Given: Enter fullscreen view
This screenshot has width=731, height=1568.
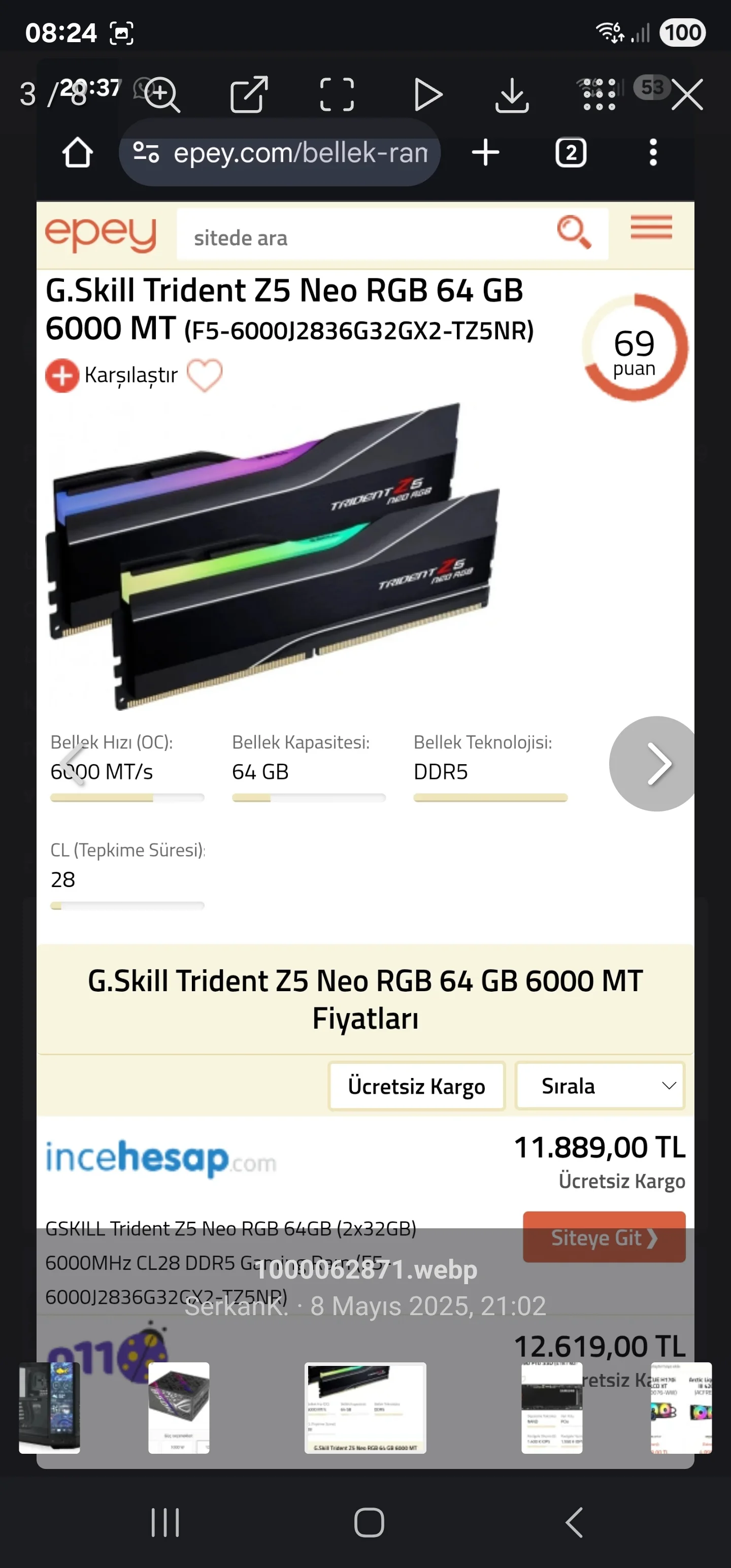Looking at the screenshot, I should [337, 95].
